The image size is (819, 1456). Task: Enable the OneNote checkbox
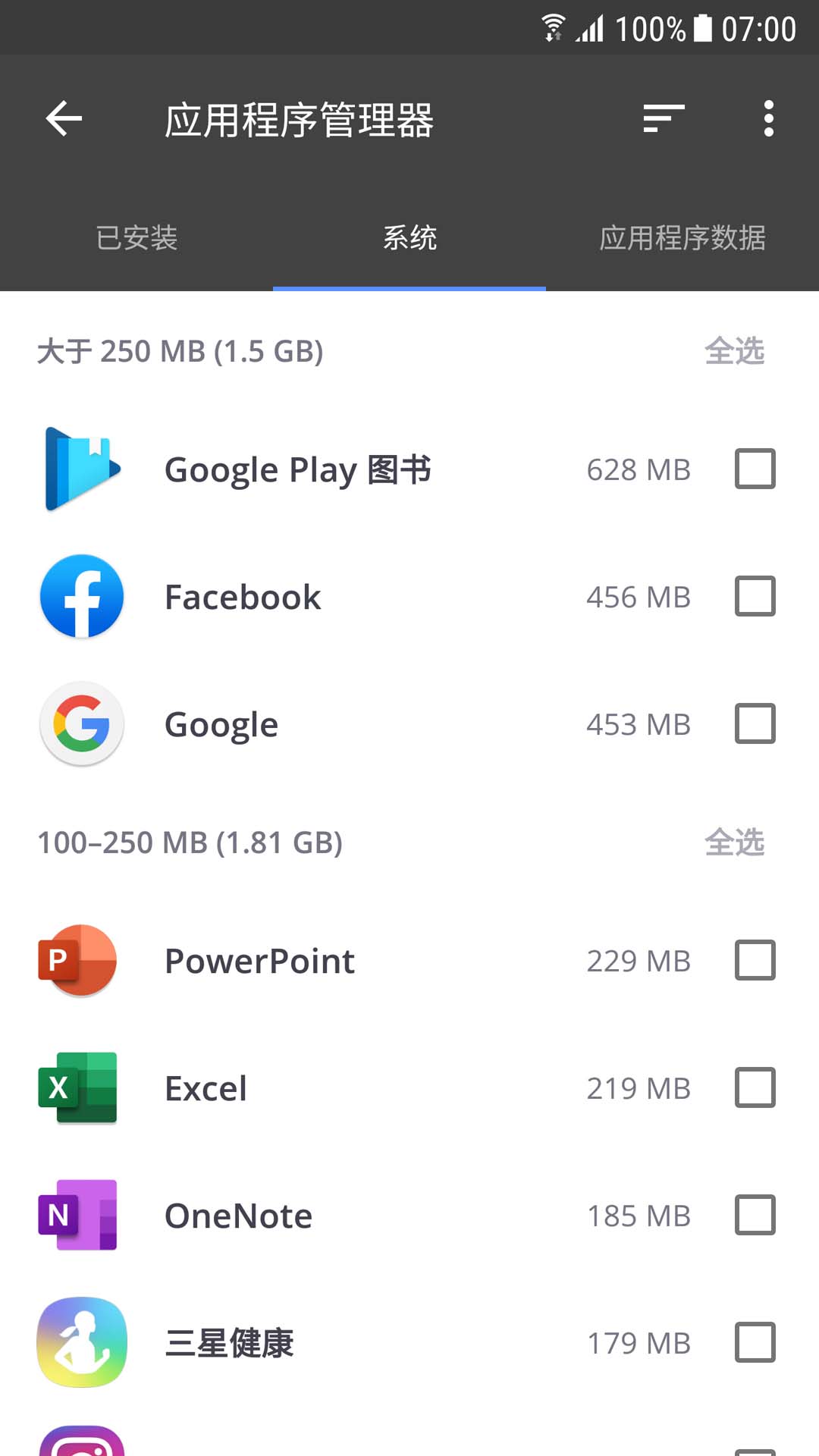[x=755, y=1215]
